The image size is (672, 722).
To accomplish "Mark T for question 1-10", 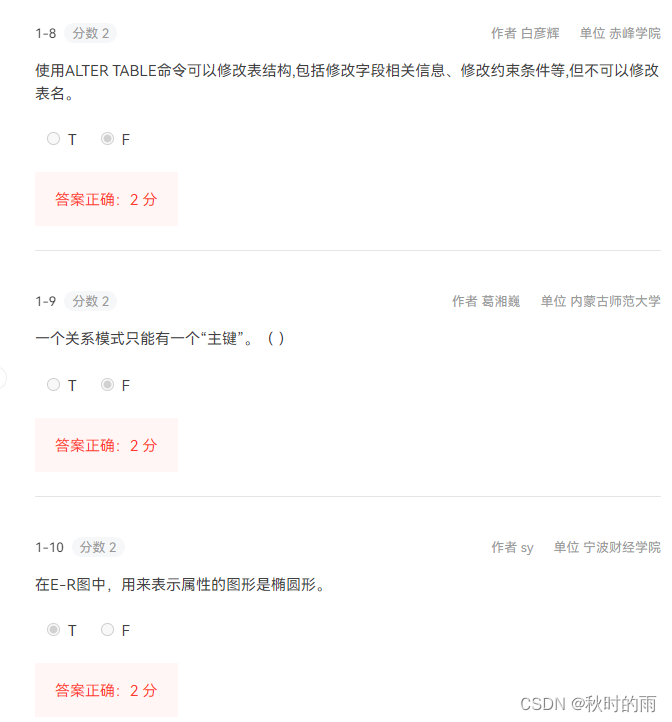I will (54, 629).
